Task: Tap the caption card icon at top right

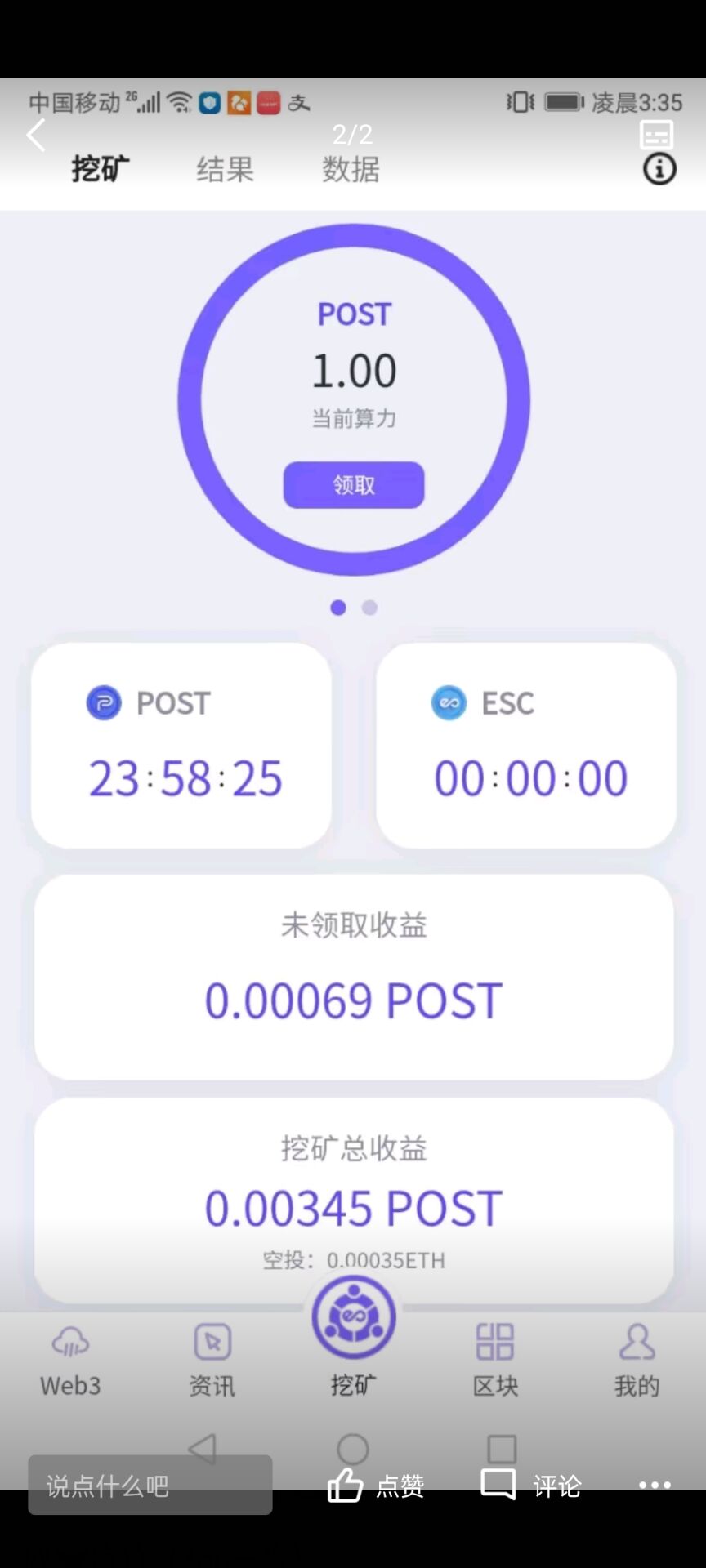Action: (x=656, y=135)
